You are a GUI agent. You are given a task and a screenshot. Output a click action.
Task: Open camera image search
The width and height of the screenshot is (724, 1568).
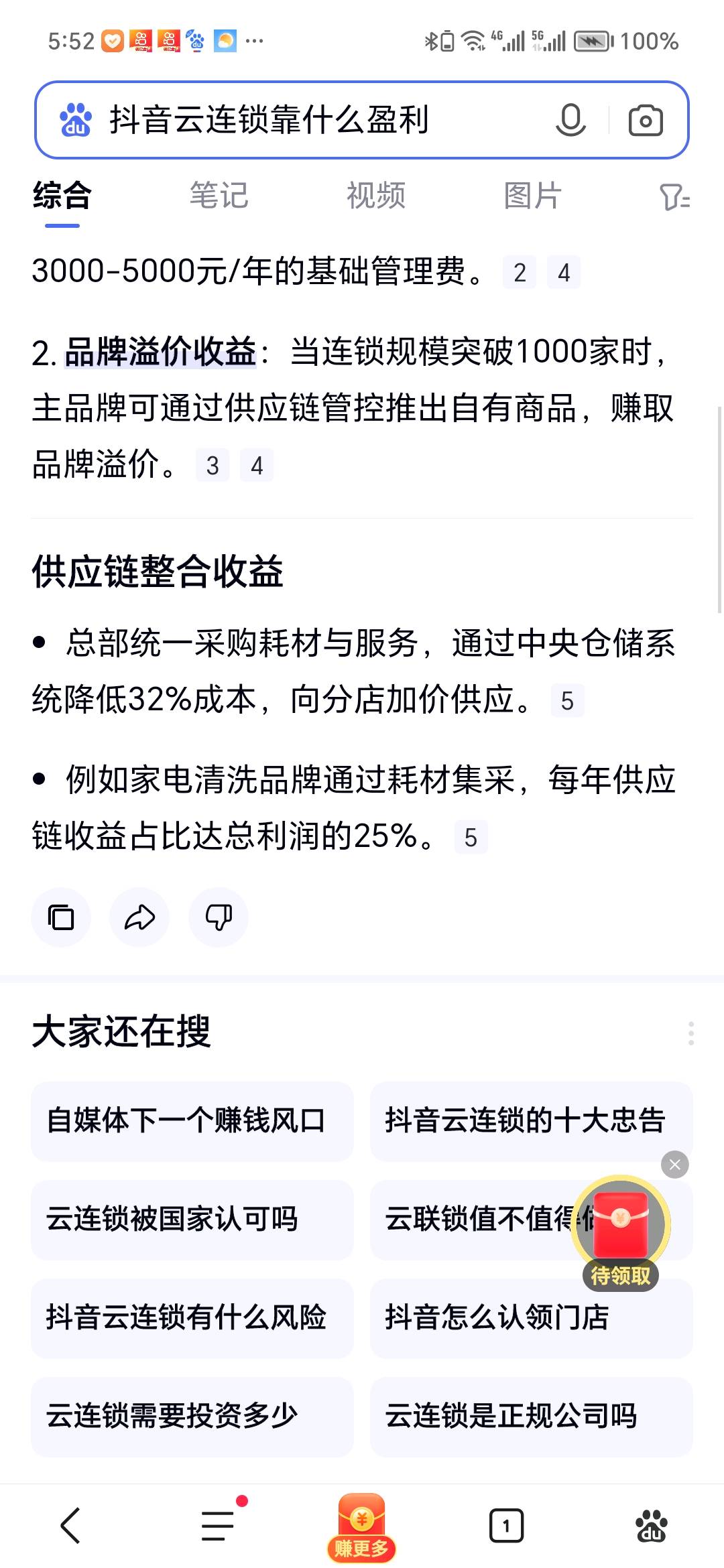click(x=645, y=121)
